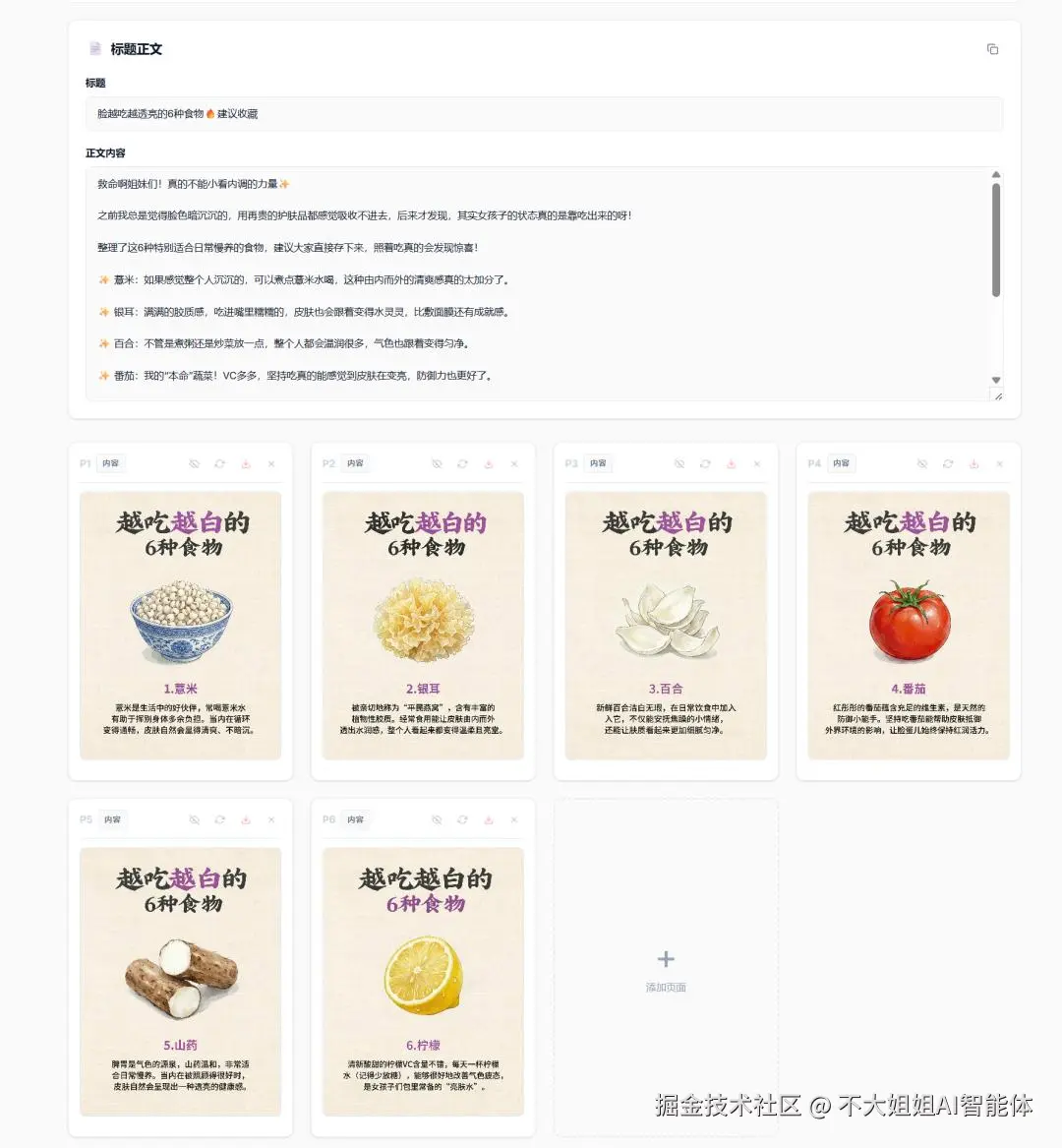Viewport: 1062px width, 1148px height.
Task: Open the P1 薏米 page image
Action: [181, 626]
